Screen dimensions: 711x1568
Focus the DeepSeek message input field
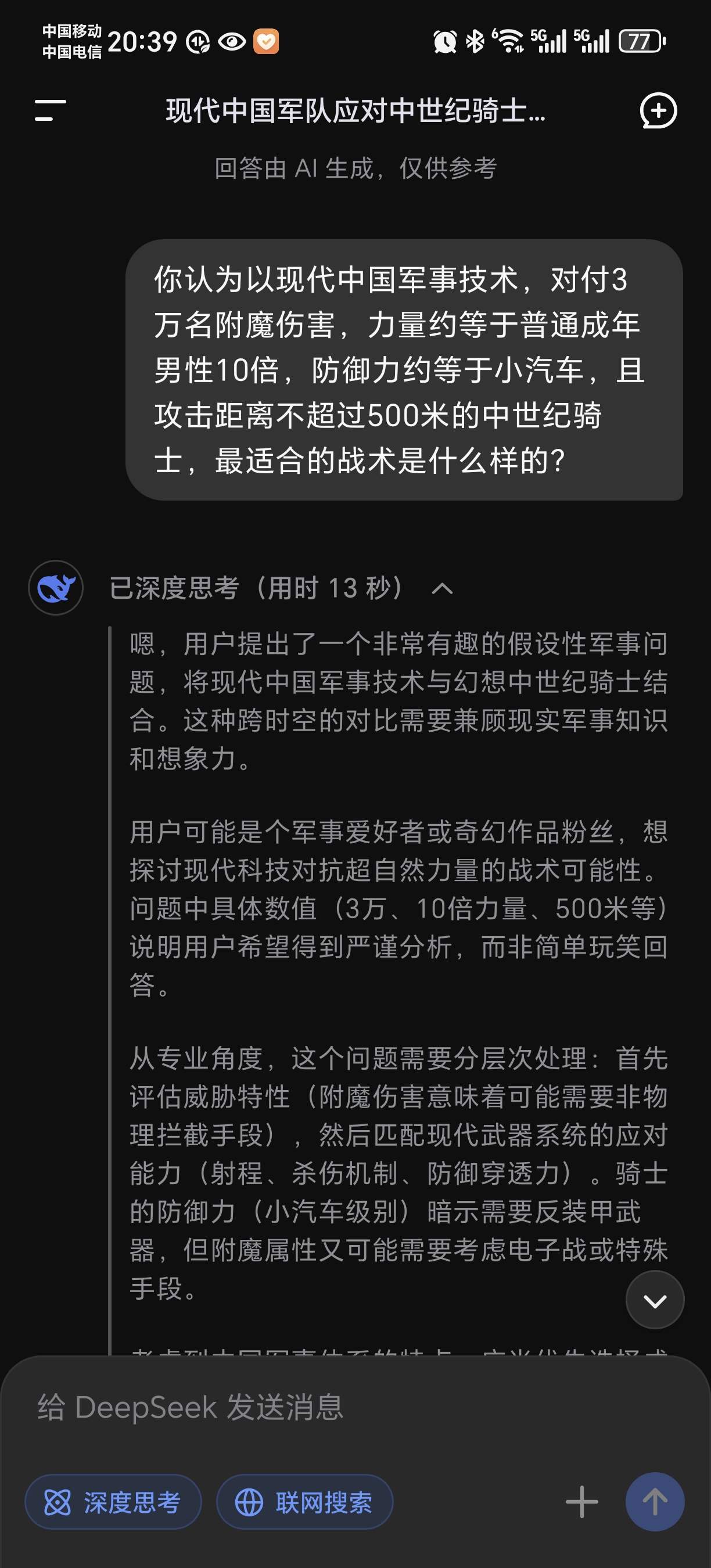(x=304, y=1407)
